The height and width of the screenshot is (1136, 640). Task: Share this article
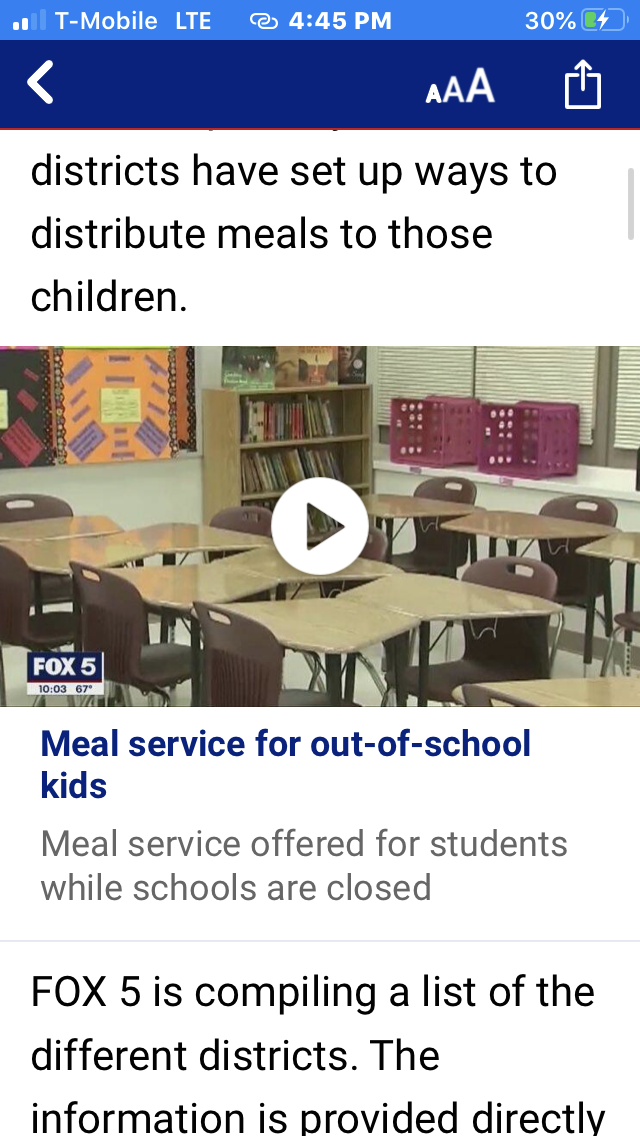click(x=582, y=84)
